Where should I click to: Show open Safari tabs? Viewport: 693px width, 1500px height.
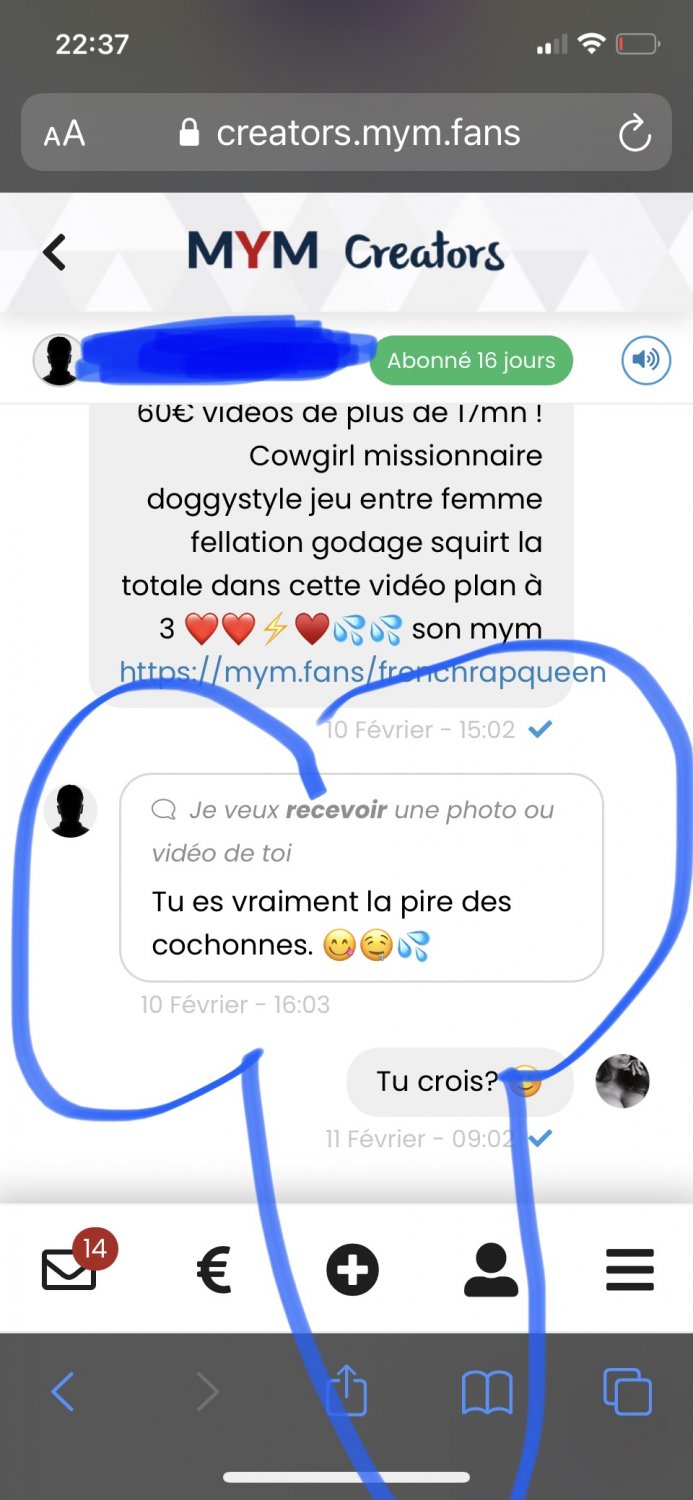[627, 1391]
